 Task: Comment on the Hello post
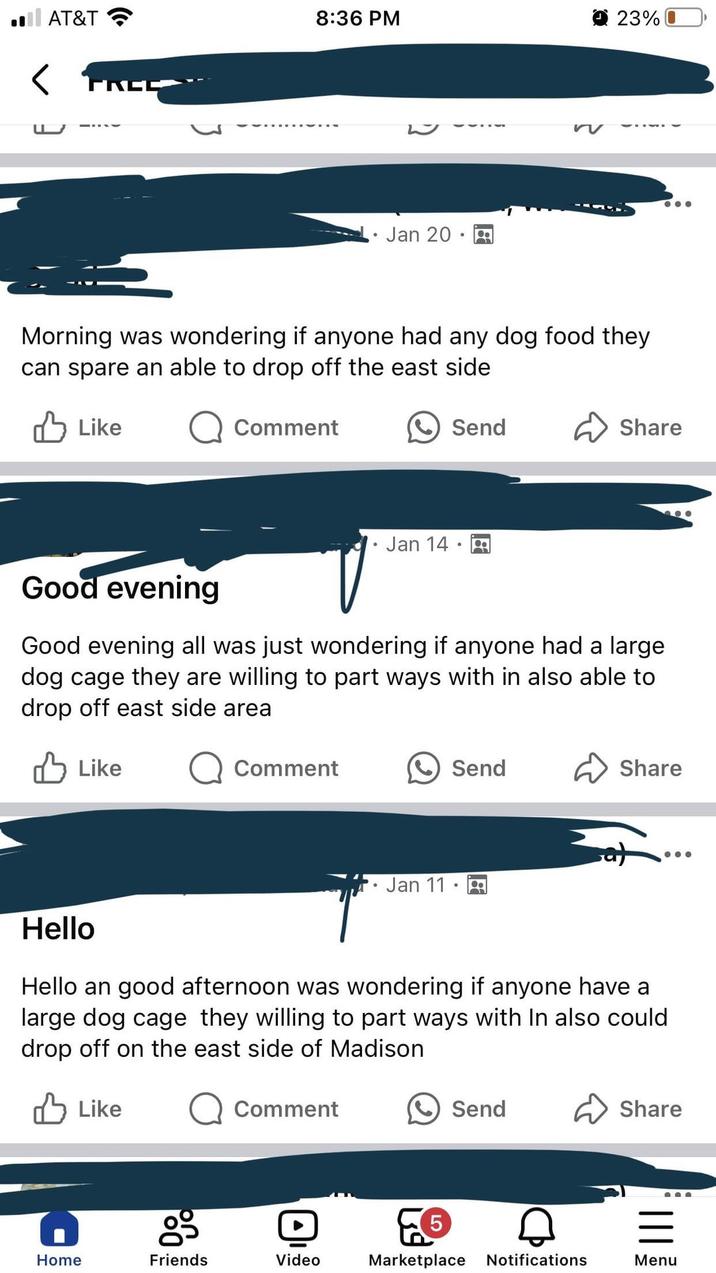point(265,1109)
